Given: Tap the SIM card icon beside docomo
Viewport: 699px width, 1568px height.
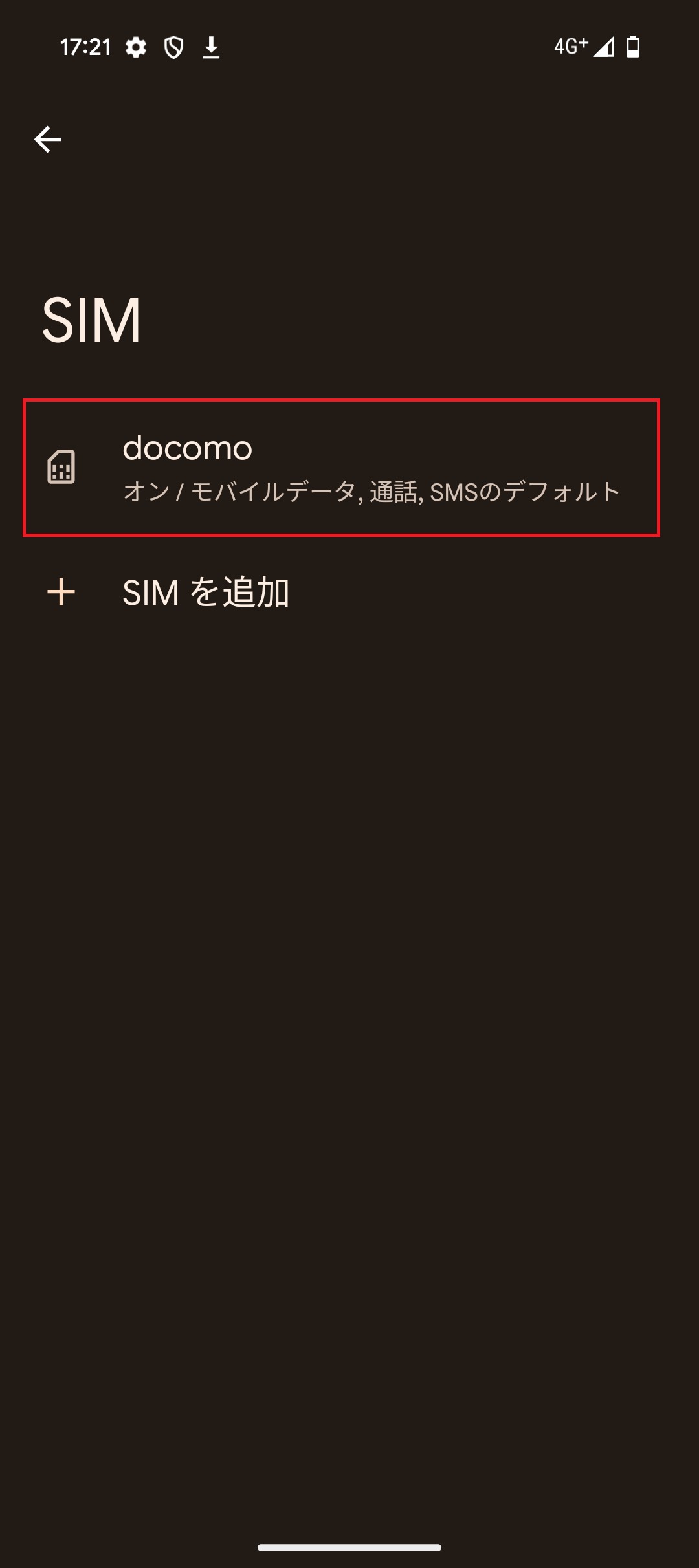Looking at the screenshot, I should 63,467.
